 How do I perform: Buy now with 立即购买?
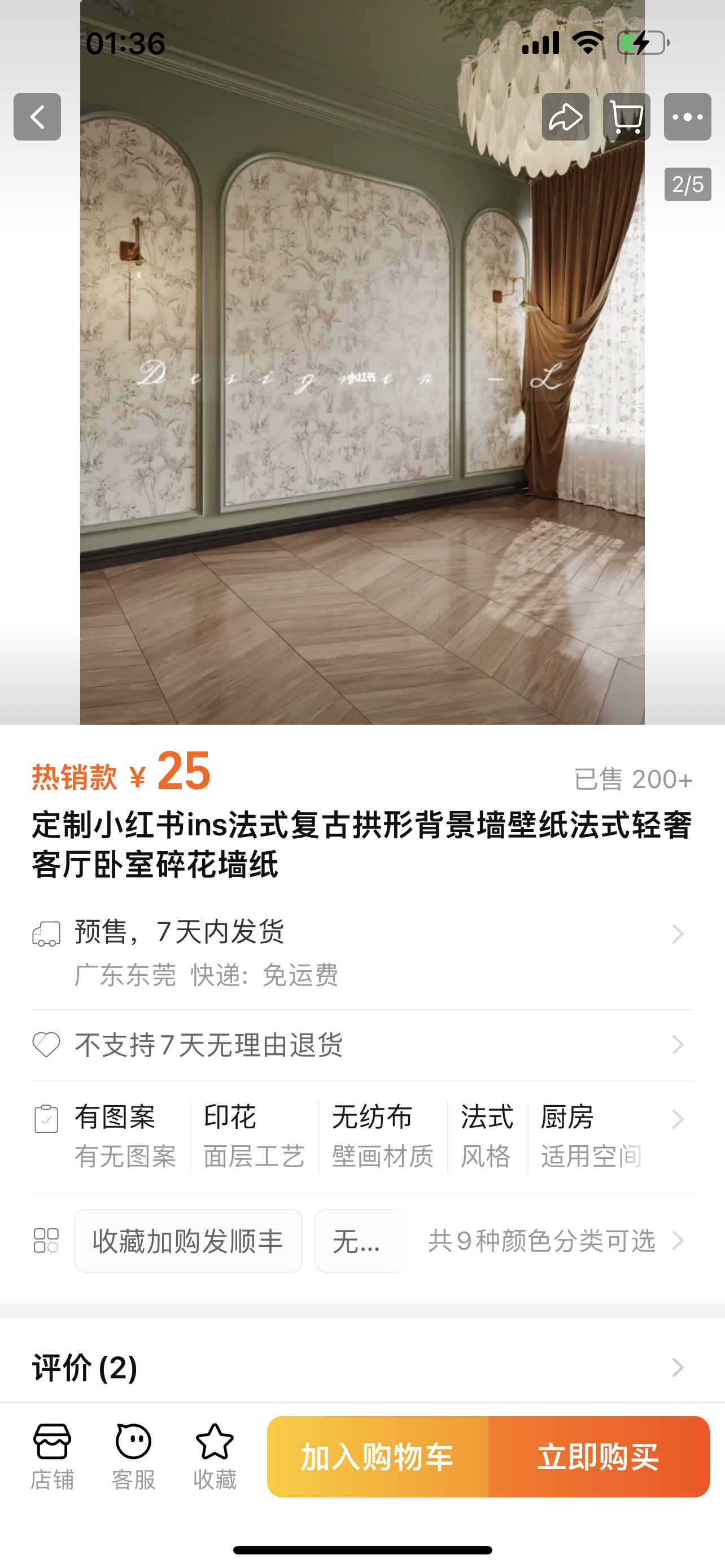point(599,1457)
